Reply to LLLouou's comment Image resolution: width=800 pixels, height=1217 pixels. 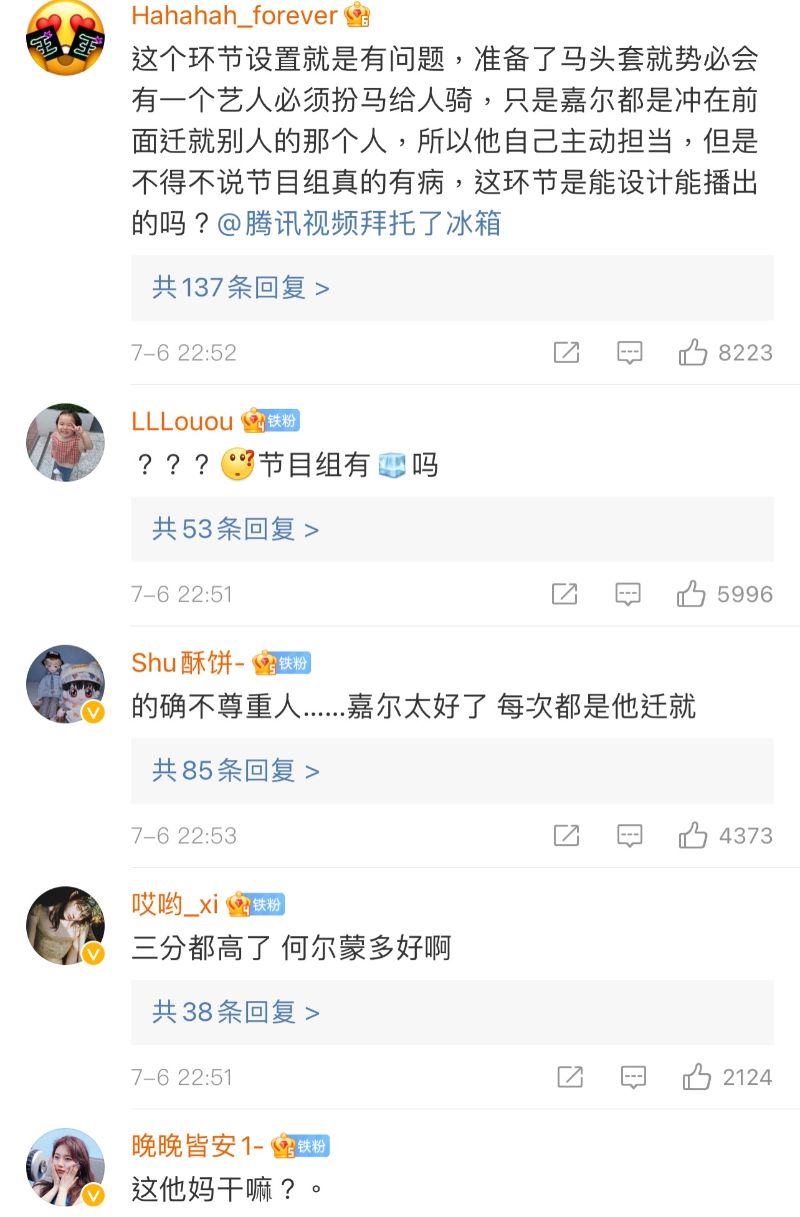[x=628, y=594]
